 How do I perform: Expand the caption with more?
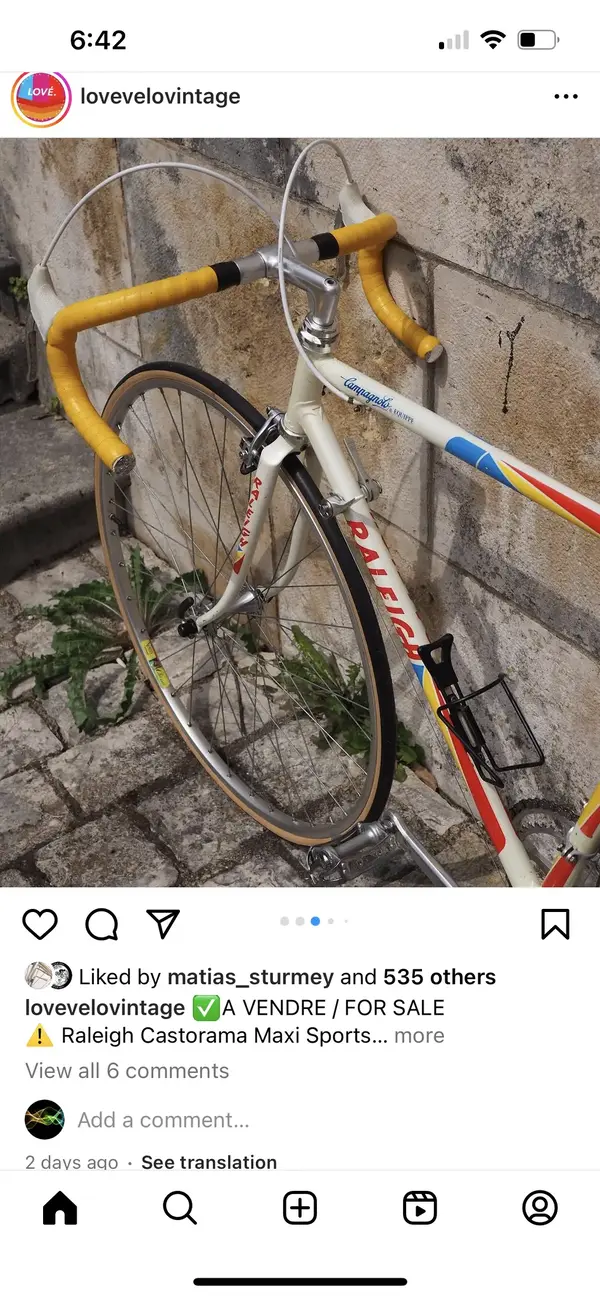click(419, 1035)
